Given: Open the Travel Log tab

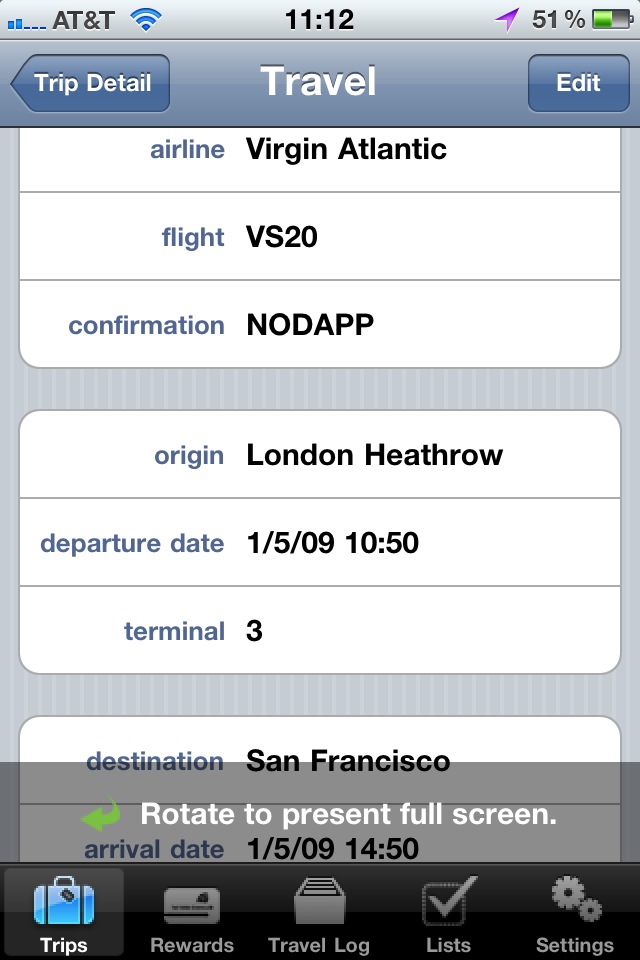Looking at the screenshot, I should [x=319, y=914].
